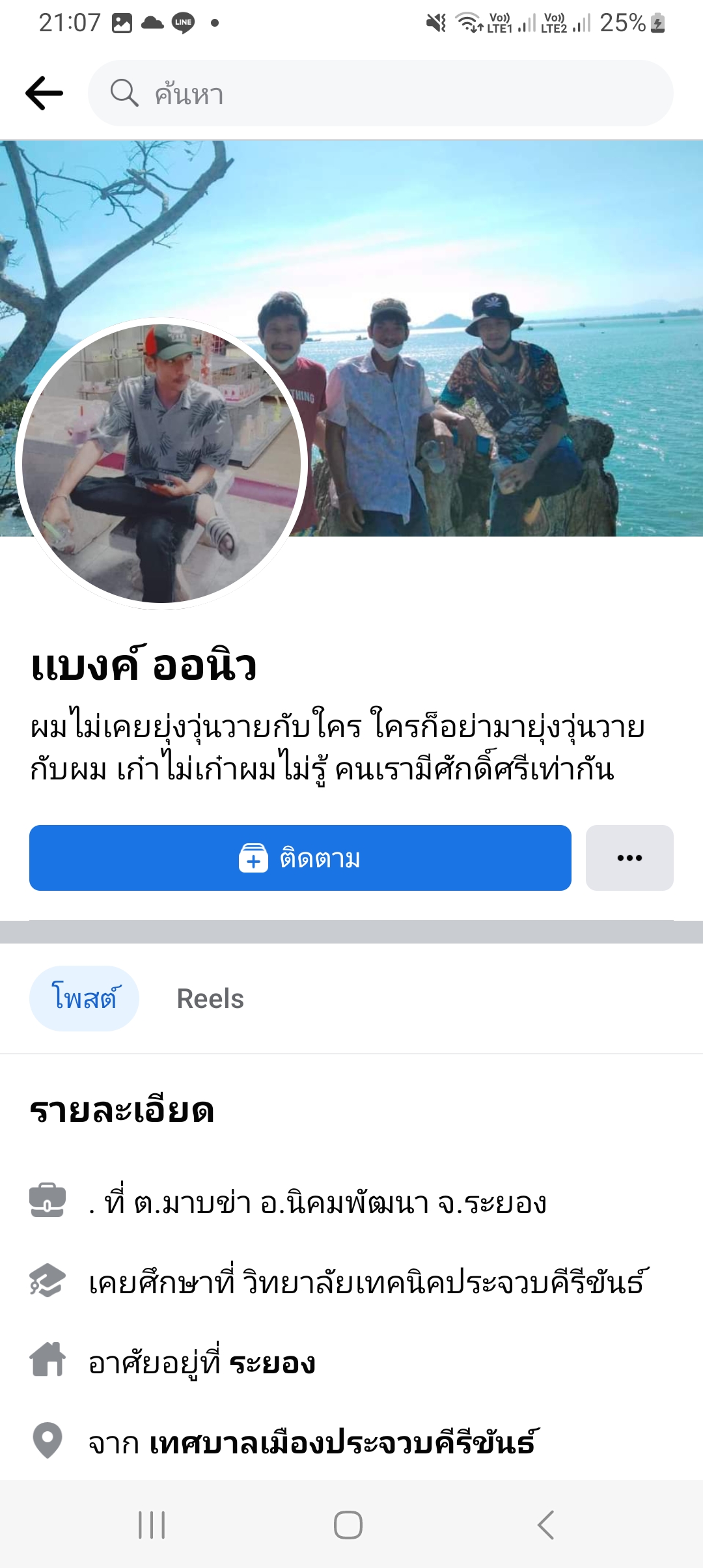Switch to the Reels tab
The height and width of the screenshot is (1568, 703).
click(x=210, y=998)
